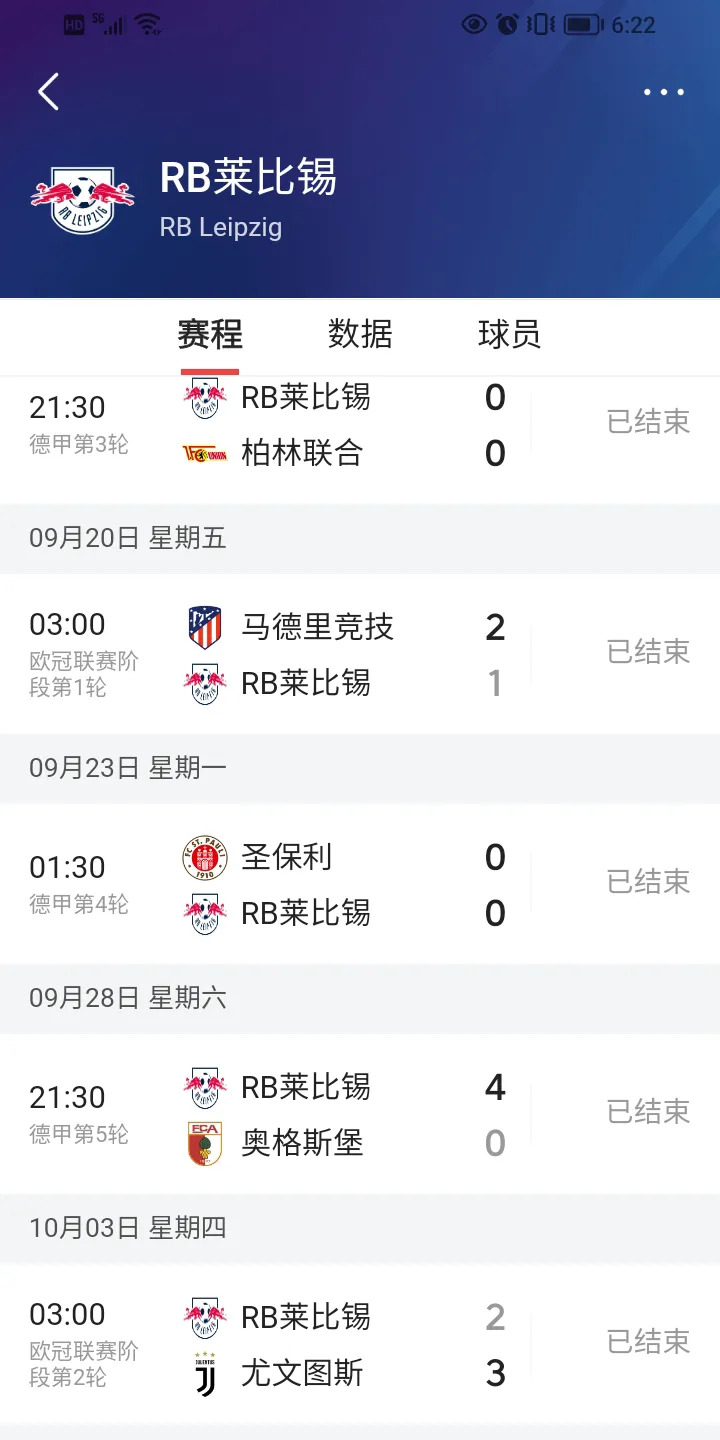Screen dimensions: 720x1440
Task: Switch to the 数据 tab
Action: (x=360, y=335)
